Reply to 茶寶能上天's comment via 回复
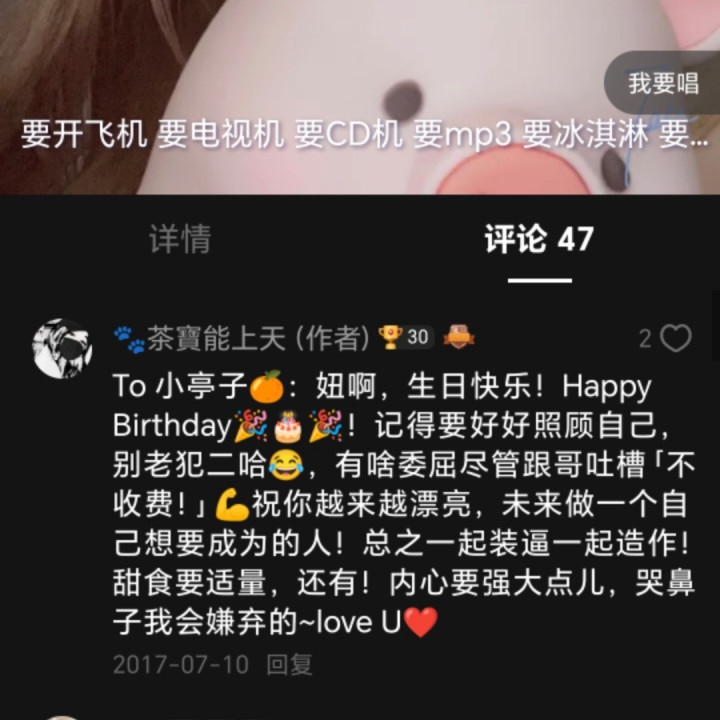This screenshot has width=720, height=720. [290, 664]
